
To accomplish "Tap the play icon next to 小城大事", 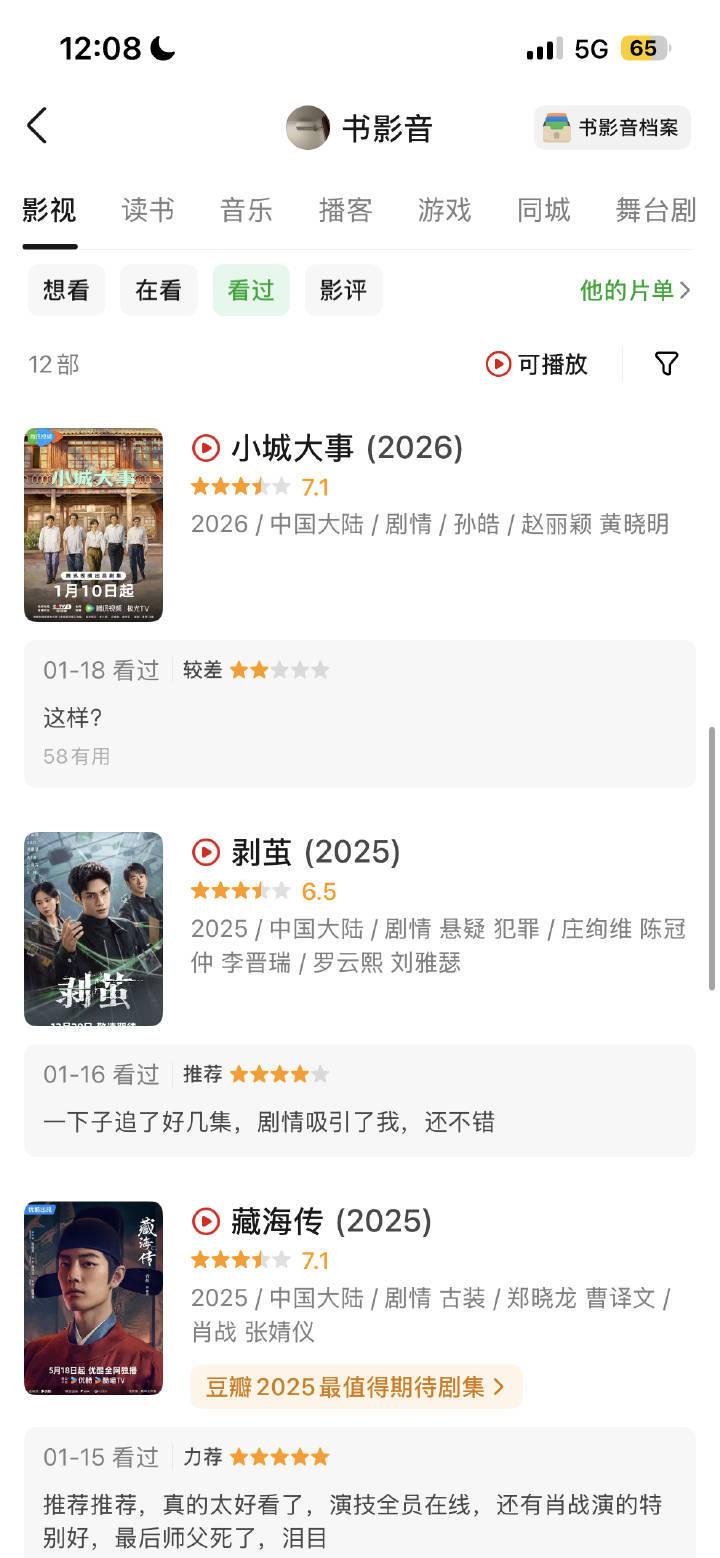I will coord(205,448).
